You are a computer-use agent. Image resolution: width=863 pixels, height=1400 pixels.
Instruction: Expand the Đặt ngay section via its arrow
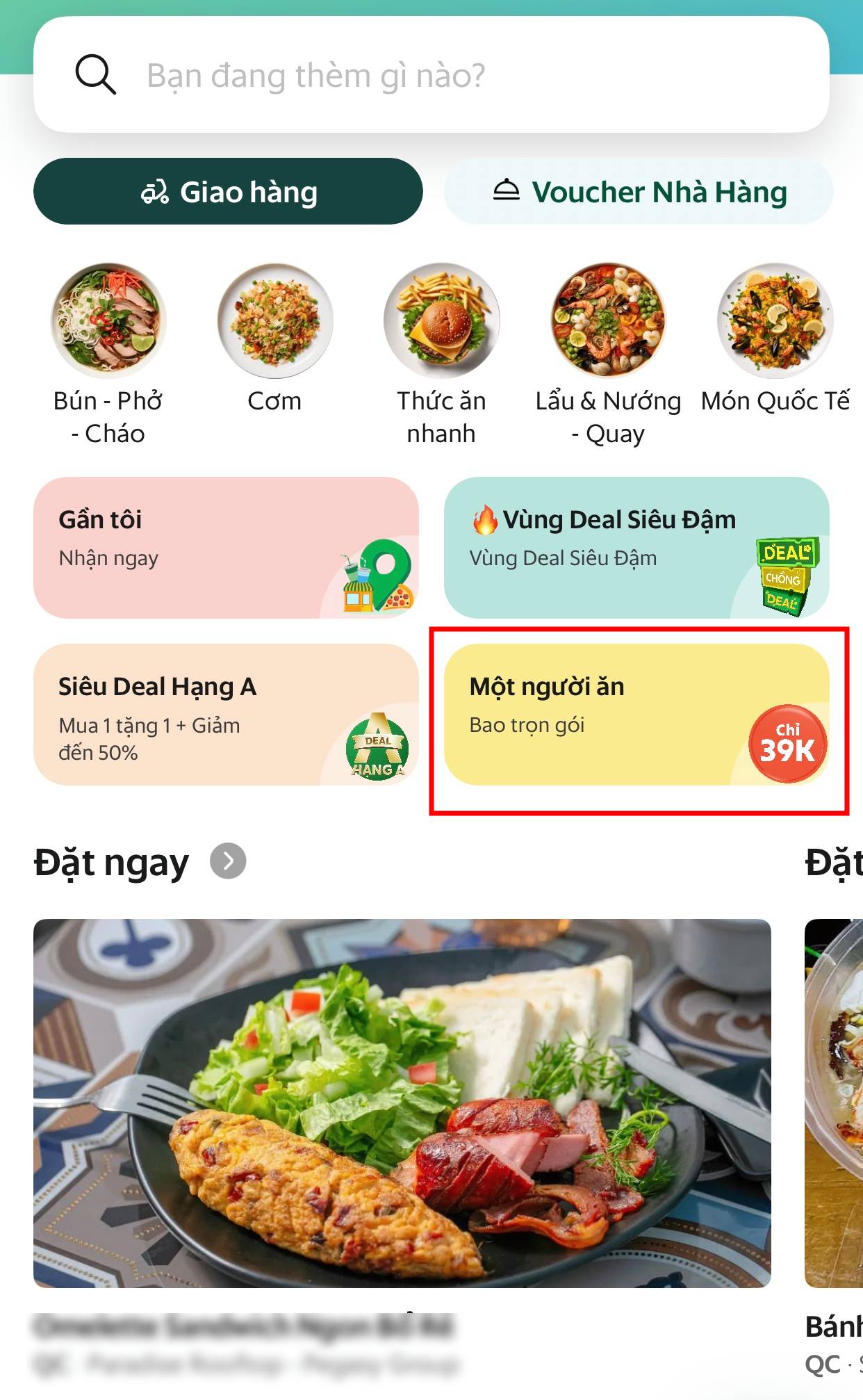[228, 861]
